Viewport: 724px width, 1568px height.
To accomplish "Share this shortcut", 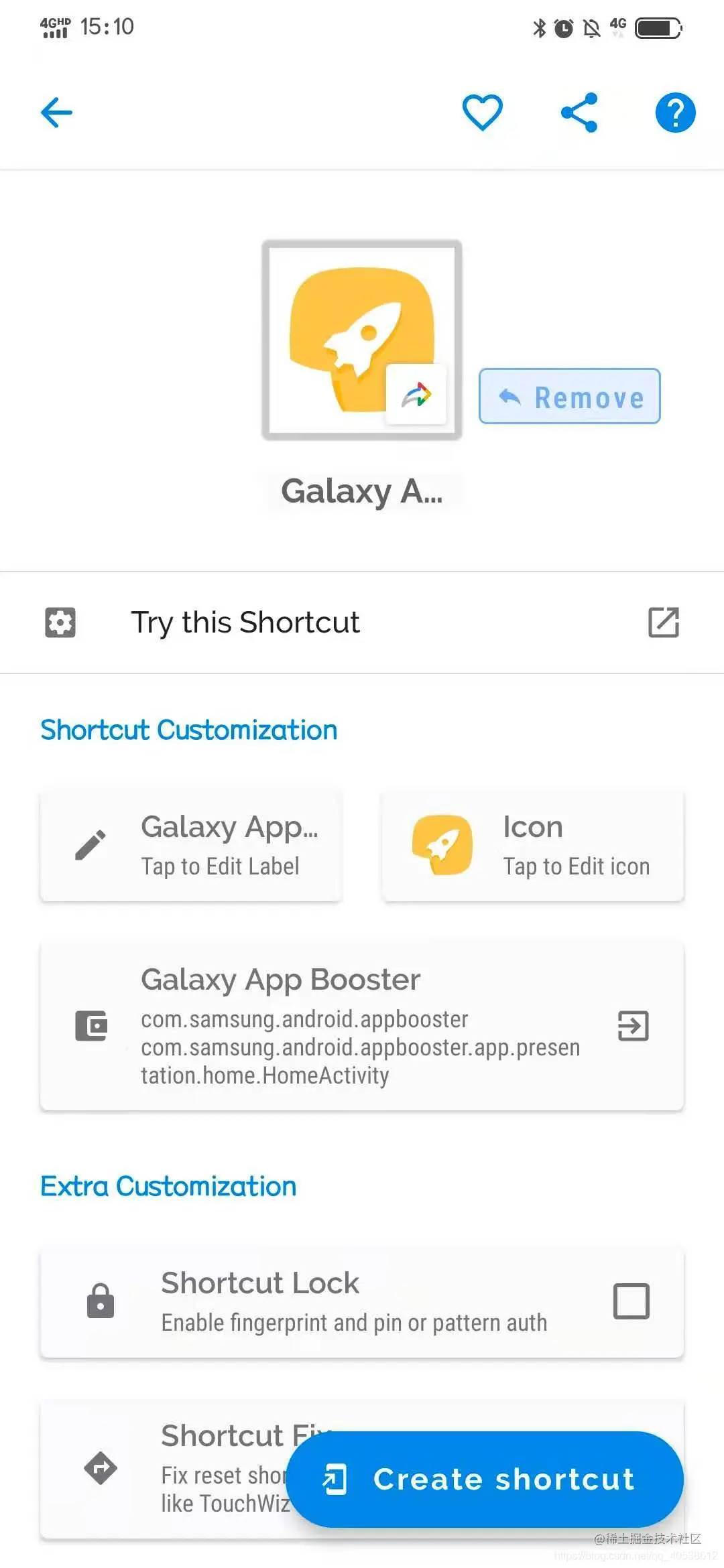I will click(579, 112).
